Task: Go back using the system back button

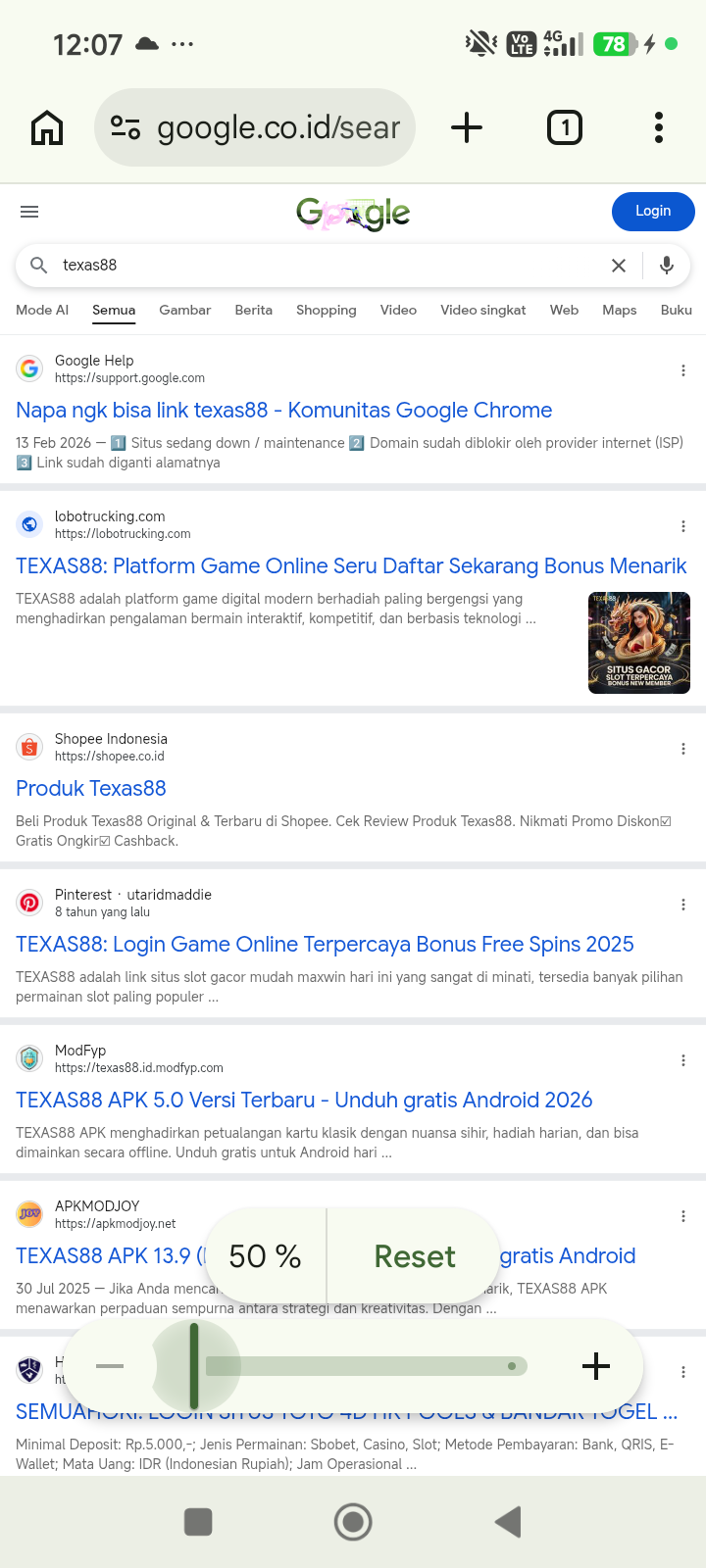Action: tap(508, 1522)
